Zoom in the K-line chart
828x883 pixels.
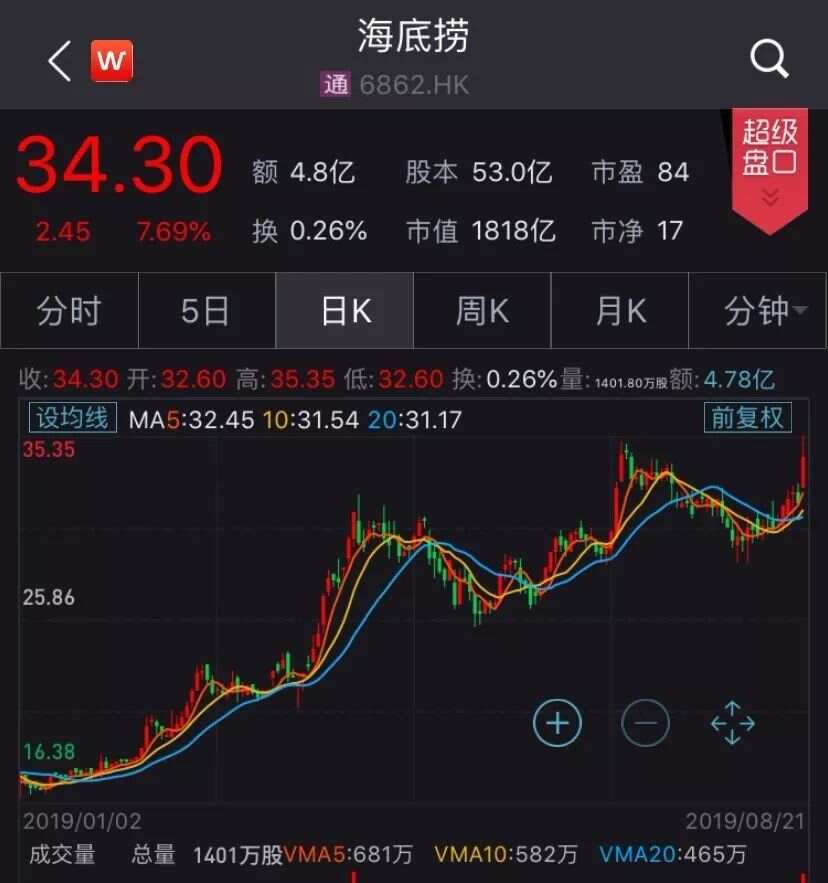(557, 722)
